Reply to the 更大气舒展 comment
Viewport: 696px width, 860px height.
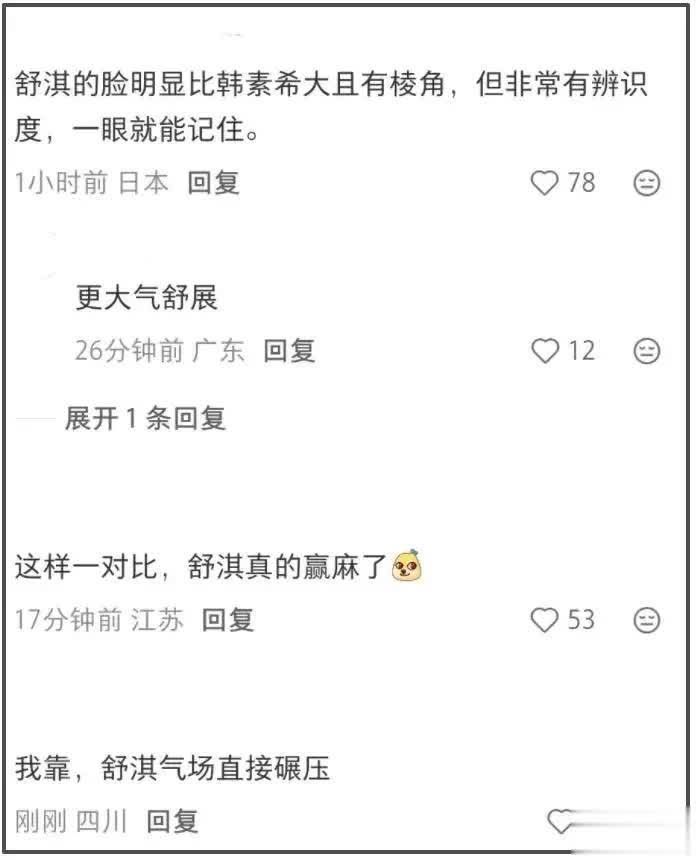(x=290, y=351)
